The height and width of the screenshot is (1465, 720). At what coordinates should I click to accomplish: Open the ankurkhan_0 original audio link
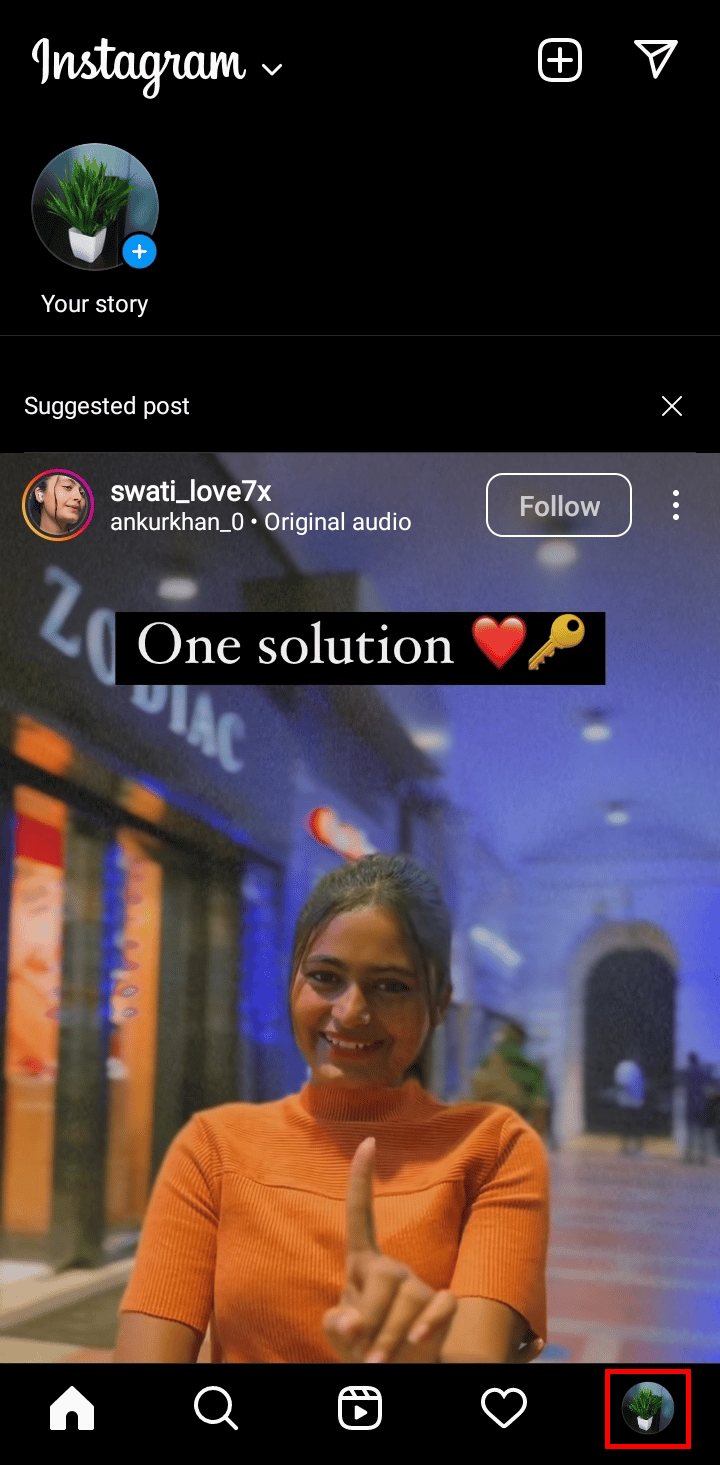(260, 522)
